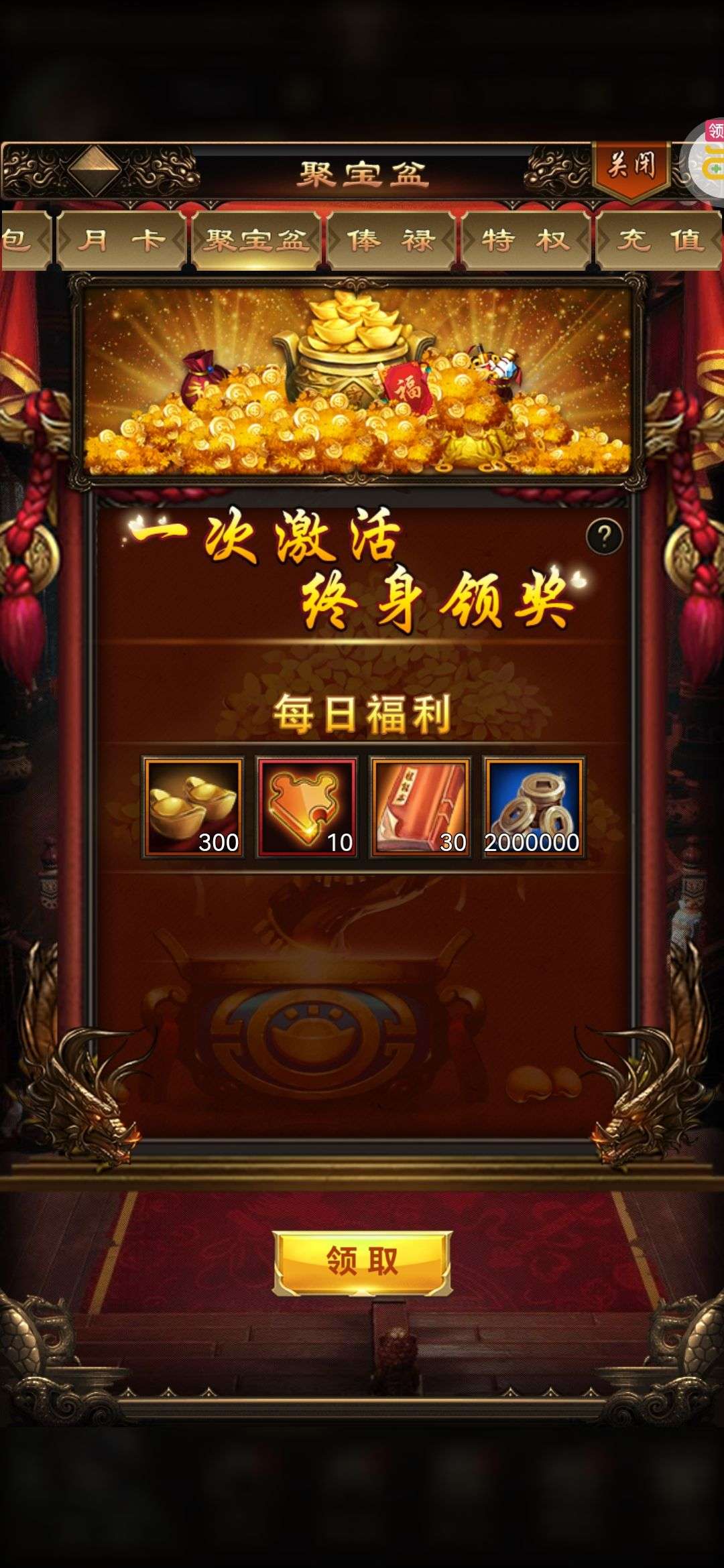View the copper coins 2000000 reward
The width and height of the screenshot is (724, 1568).
534,807
